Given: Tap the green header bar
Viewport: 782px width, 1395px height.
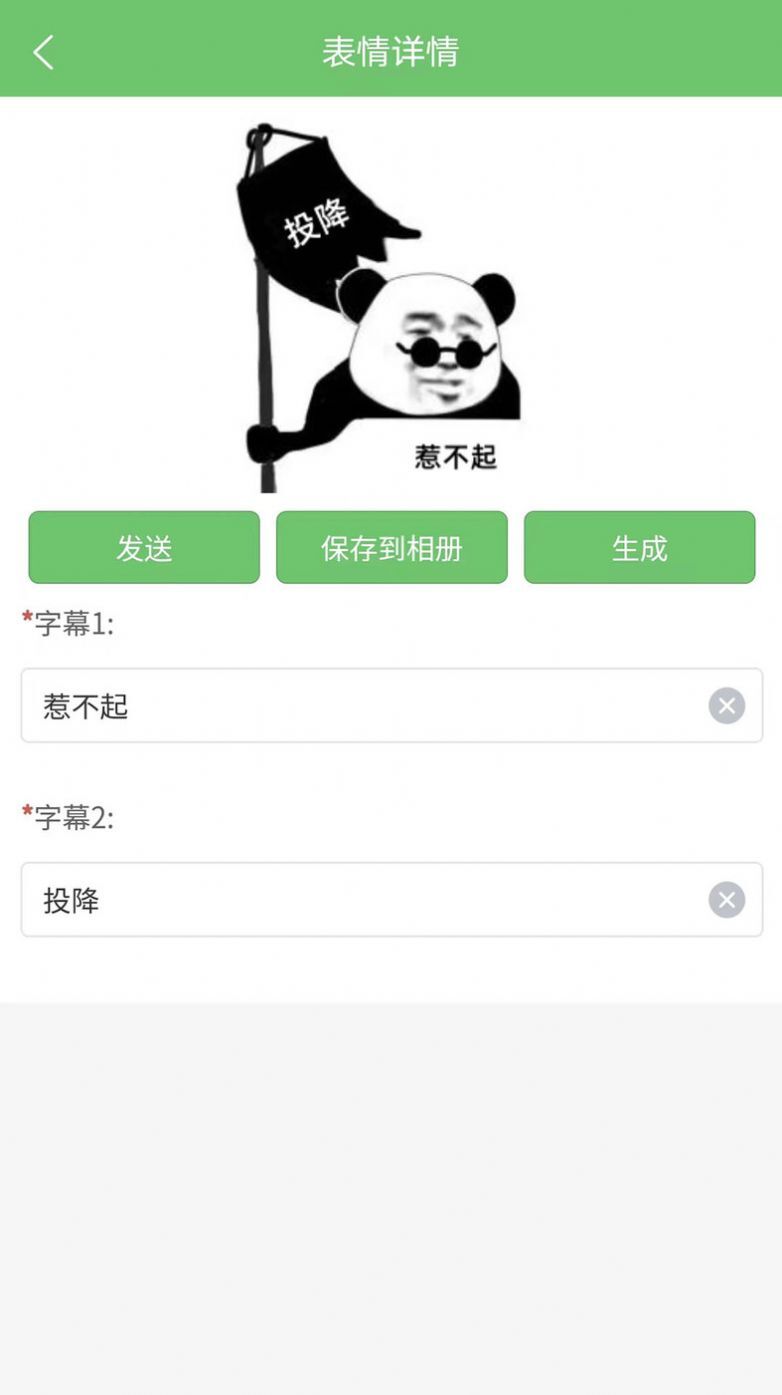Looking at the screenshot, I should coord(600,48).
